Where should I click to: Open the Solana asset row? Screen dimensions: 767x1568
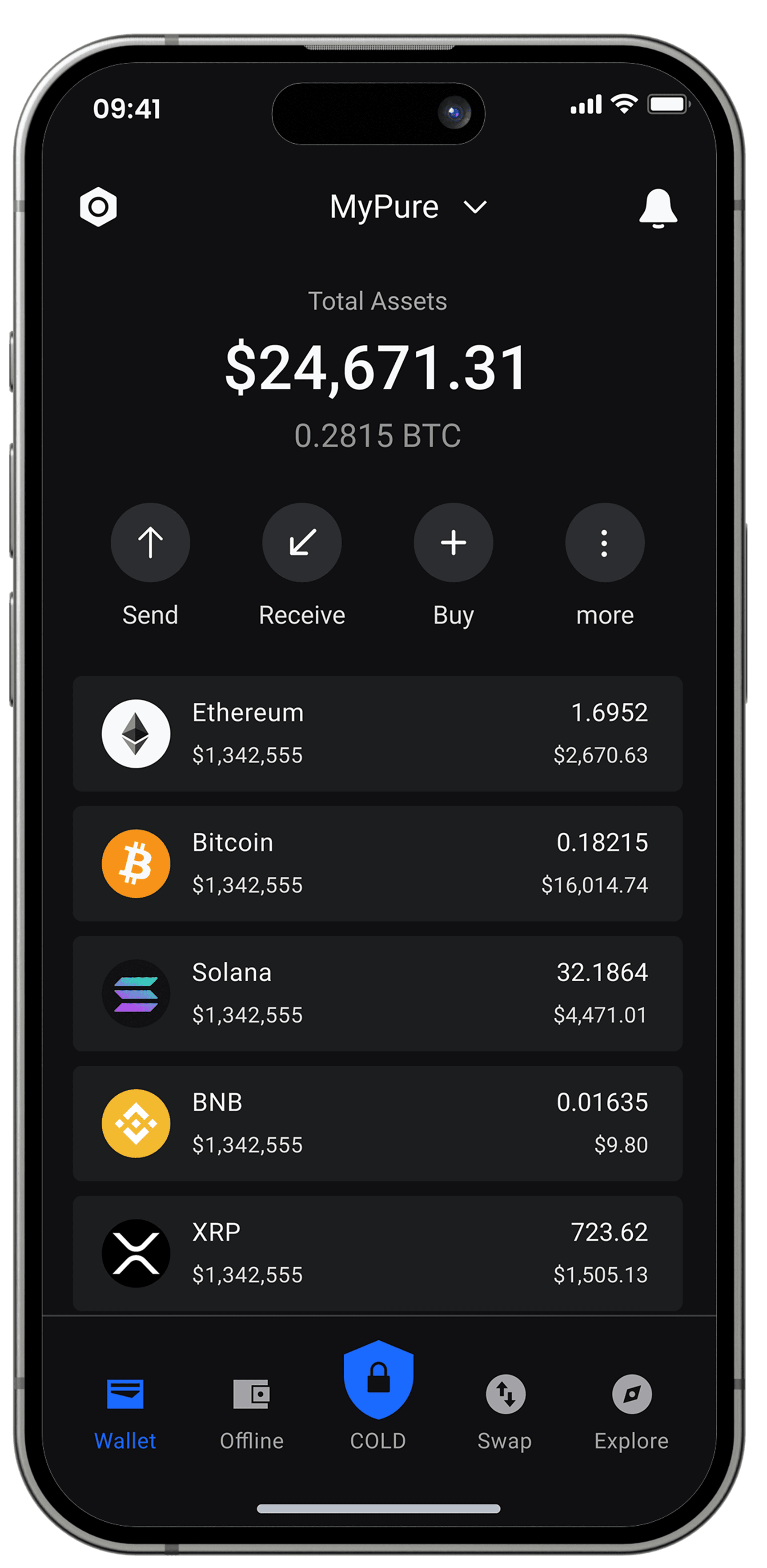point(377,993)
